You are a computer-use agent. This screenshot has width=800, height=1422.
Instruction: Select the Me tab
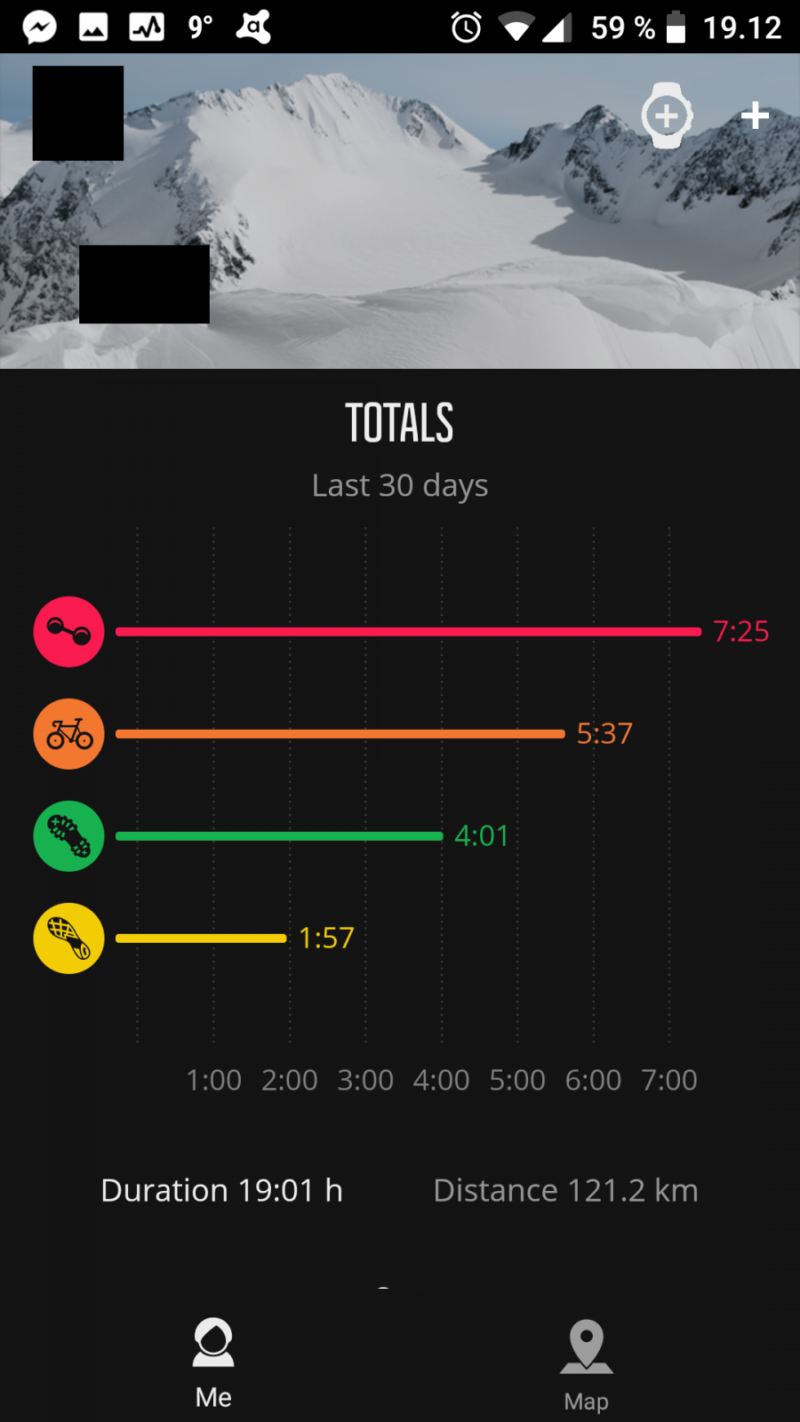point(213,1362)
